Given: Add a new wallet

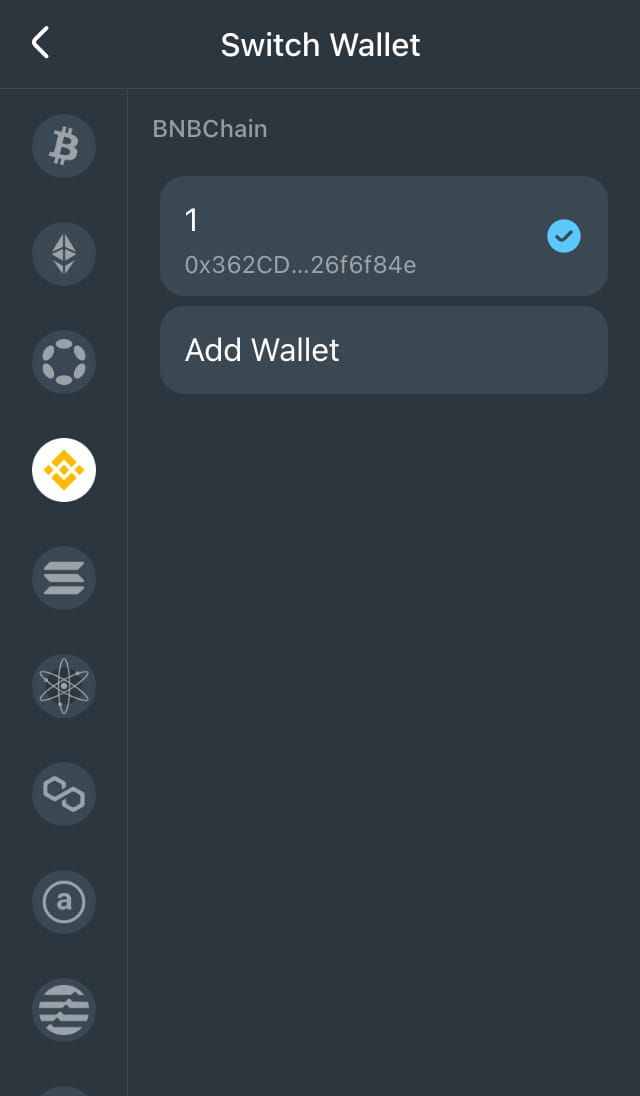Looking at the screenshot, I should 384,350.
